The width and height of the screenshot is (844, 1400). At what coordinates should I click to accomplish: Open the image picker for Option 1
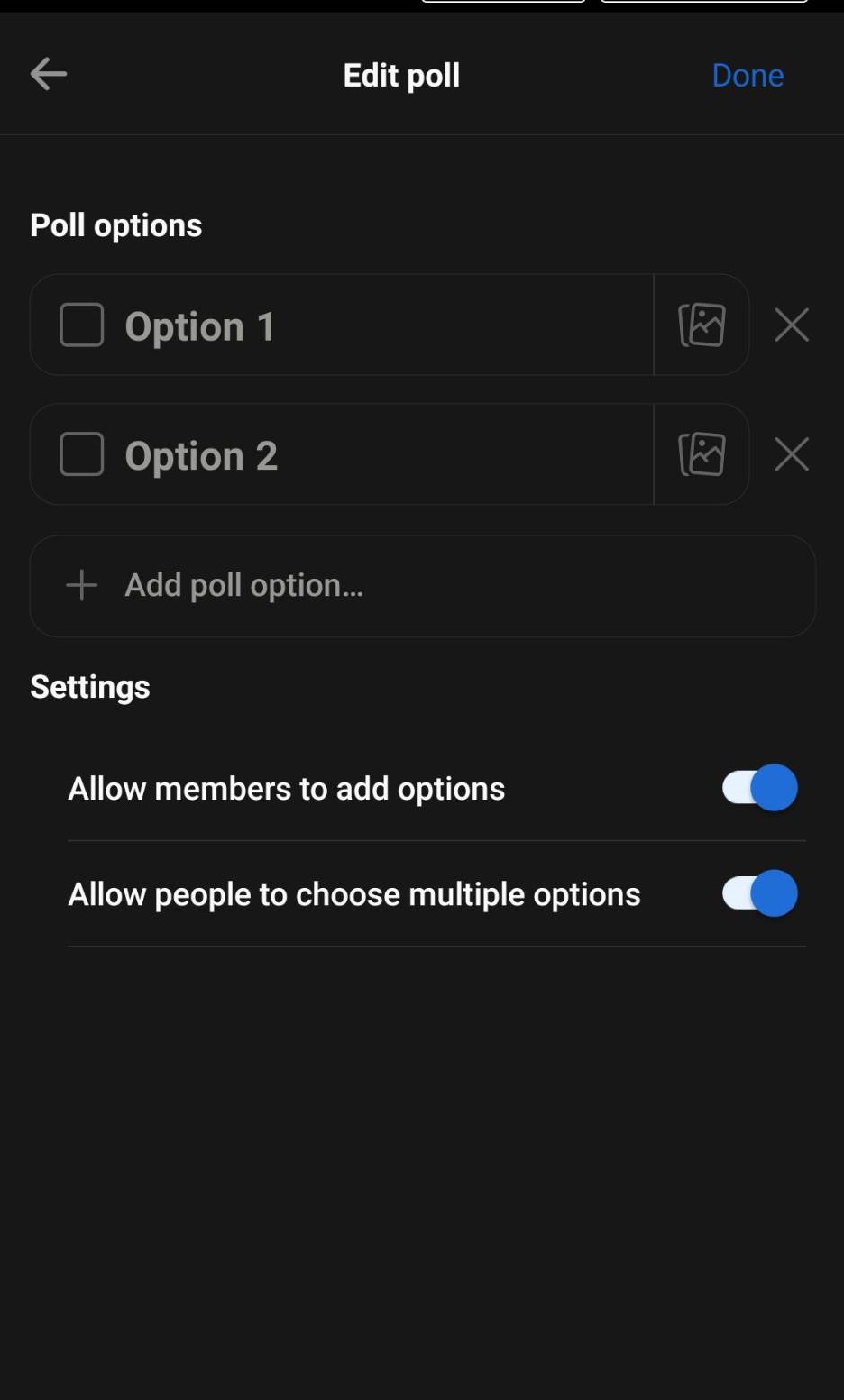pyautogui.click(x=702, y=325)
